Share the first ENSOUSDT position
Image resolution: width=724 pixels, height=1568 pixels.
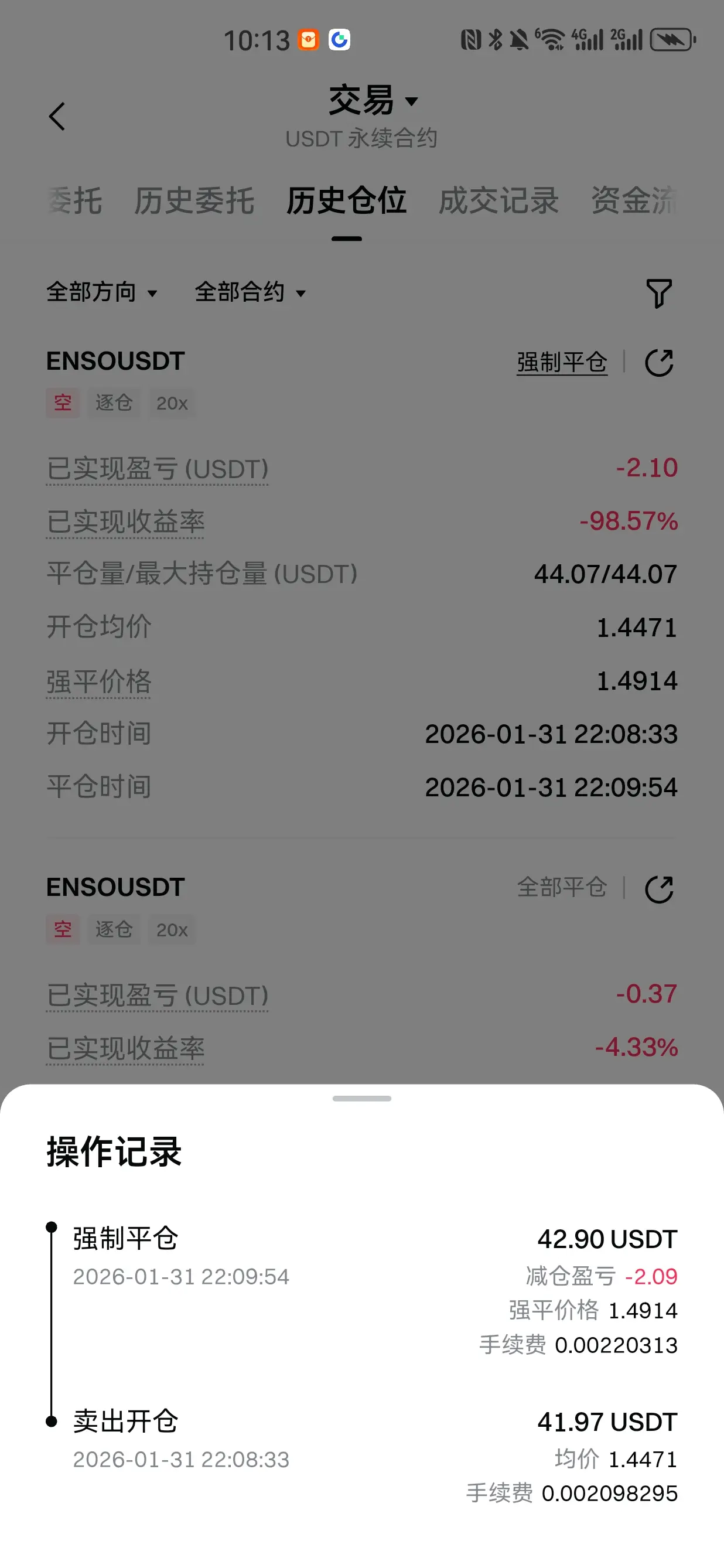tap(659, 363)
